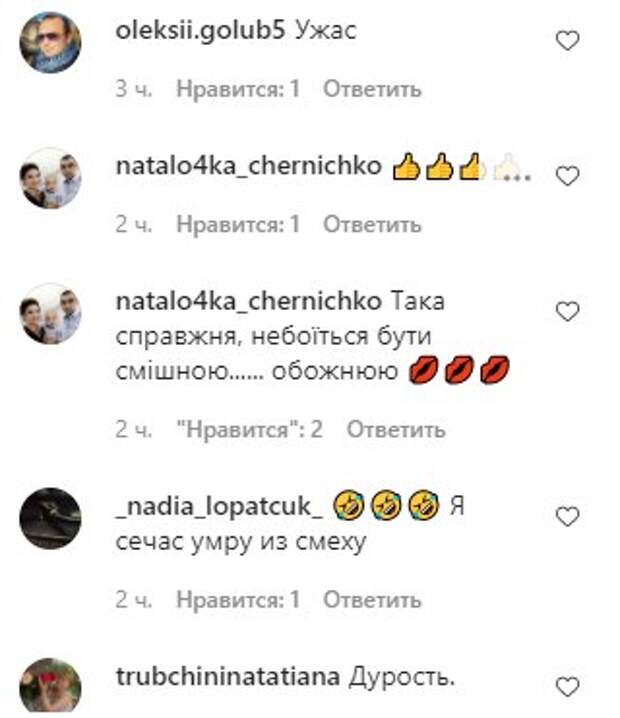
Task: Reply to _nadia_lopatcuk_'s comment
Action: [x=372, y=600]
